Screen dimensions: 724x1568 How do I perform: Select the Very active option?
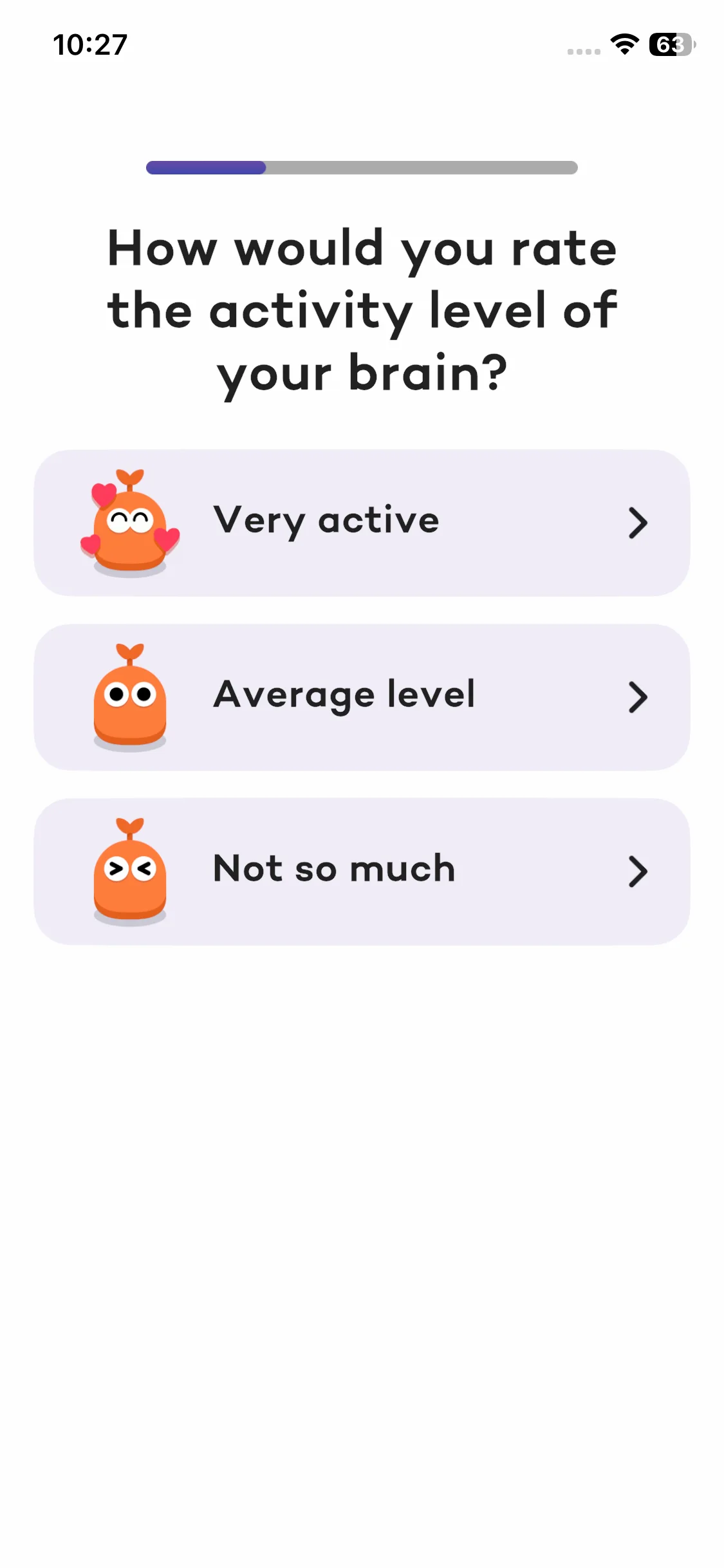pyautogui.click(x=362, y=523)
